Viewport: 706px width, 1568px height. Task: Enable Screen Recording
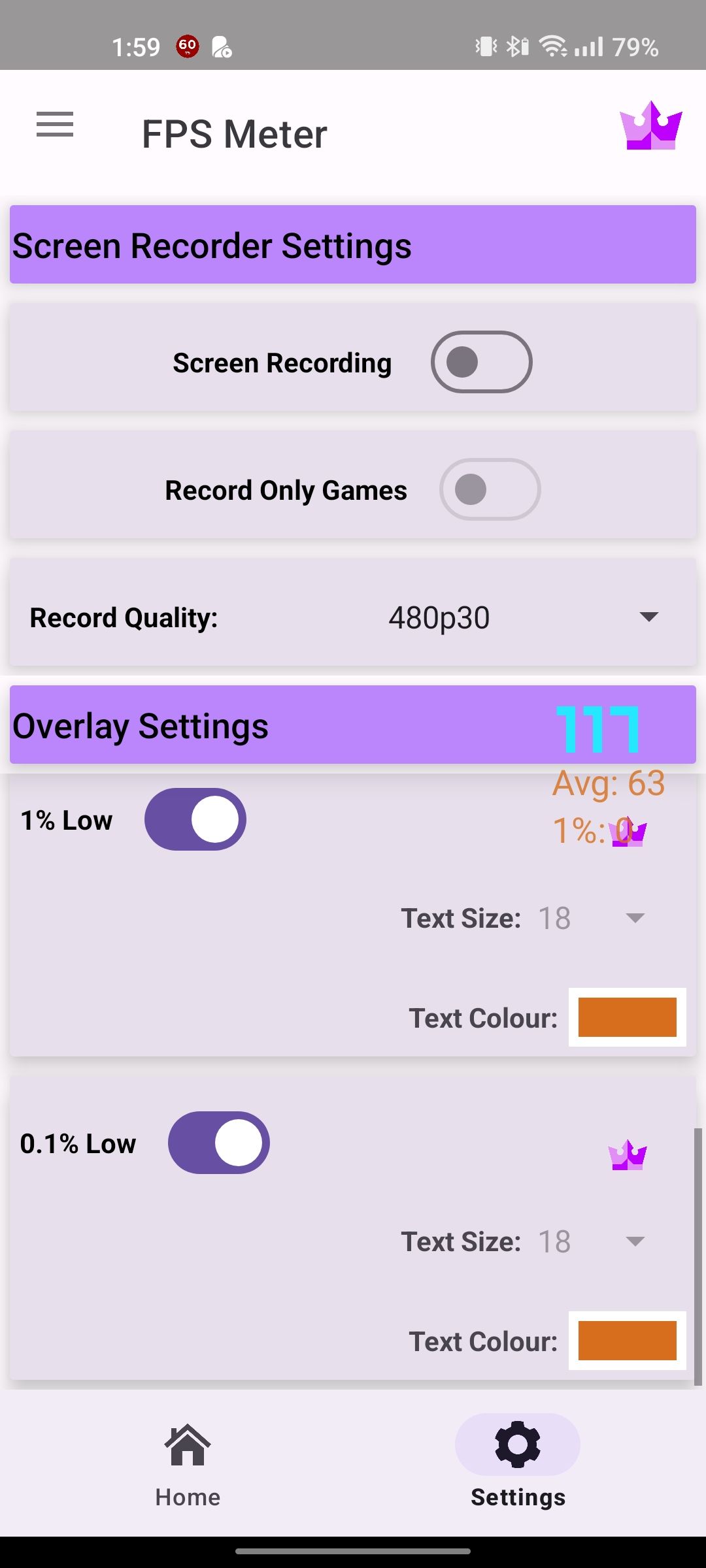(x=480, y=362)
